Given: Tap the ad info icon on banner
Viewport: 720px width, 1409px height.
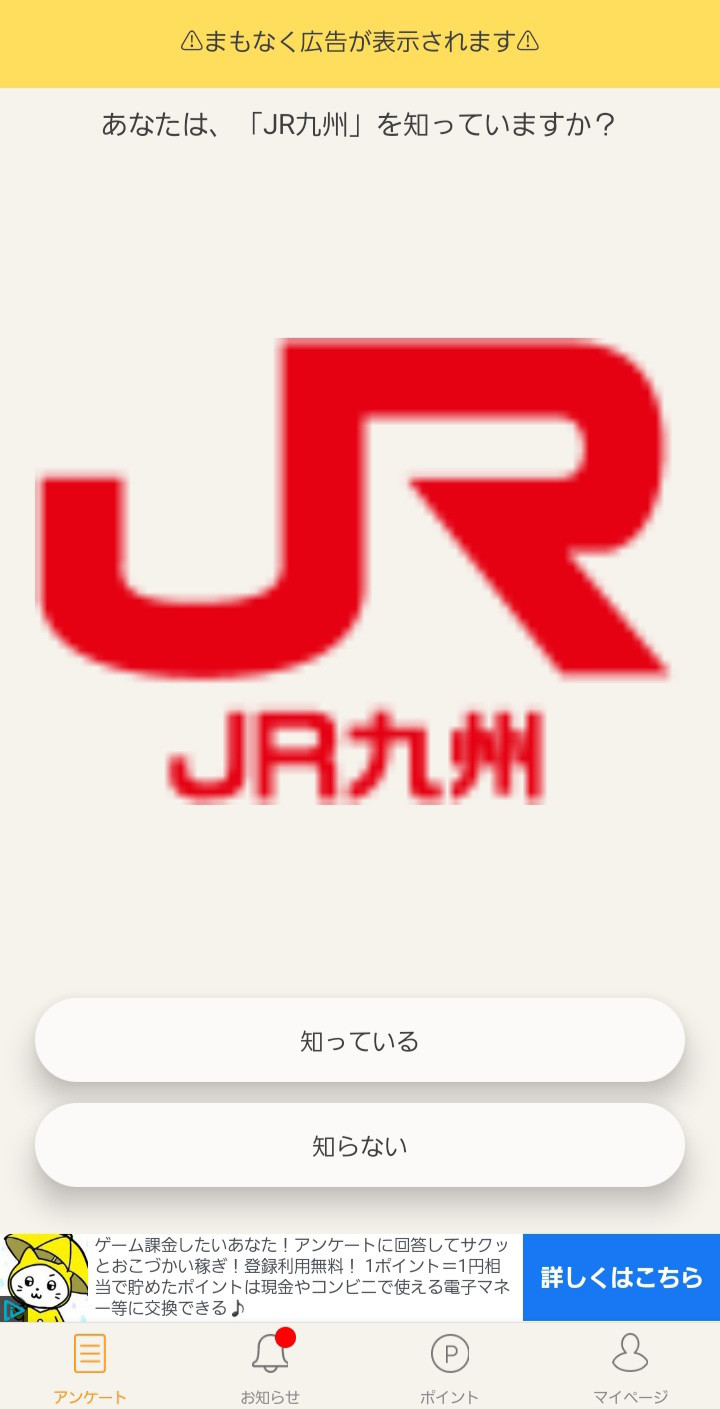Looking at the screenshot, I should [x=12, y=1309].
